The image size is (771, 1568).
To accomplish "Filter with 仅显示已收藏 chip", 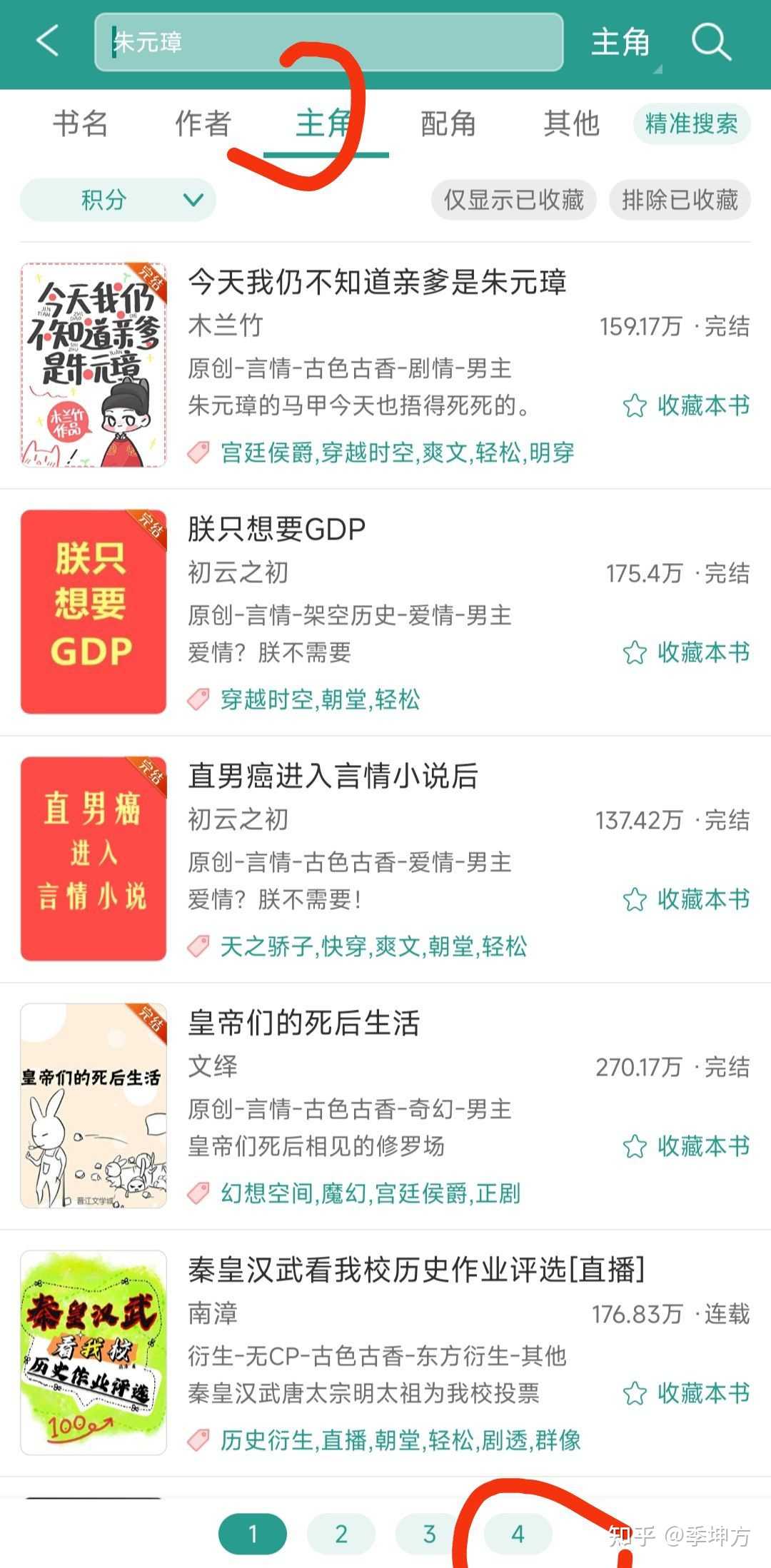I will point(513,200).
